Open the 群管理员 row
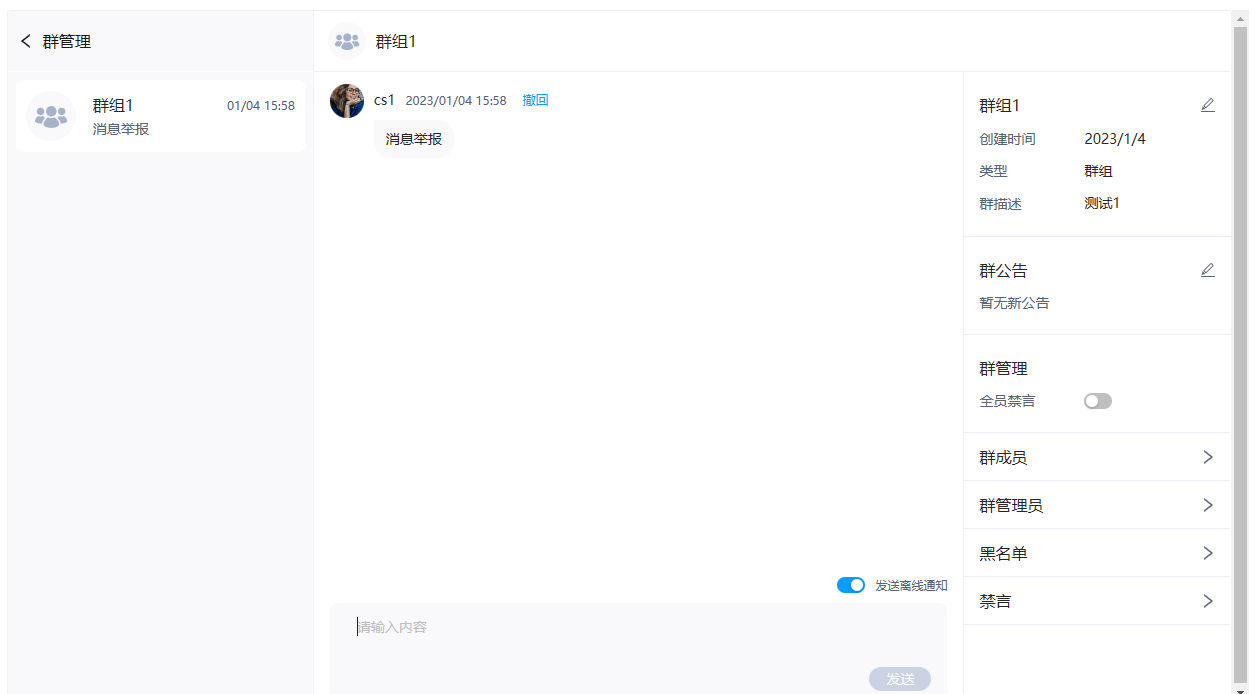 pos(1097,505)
